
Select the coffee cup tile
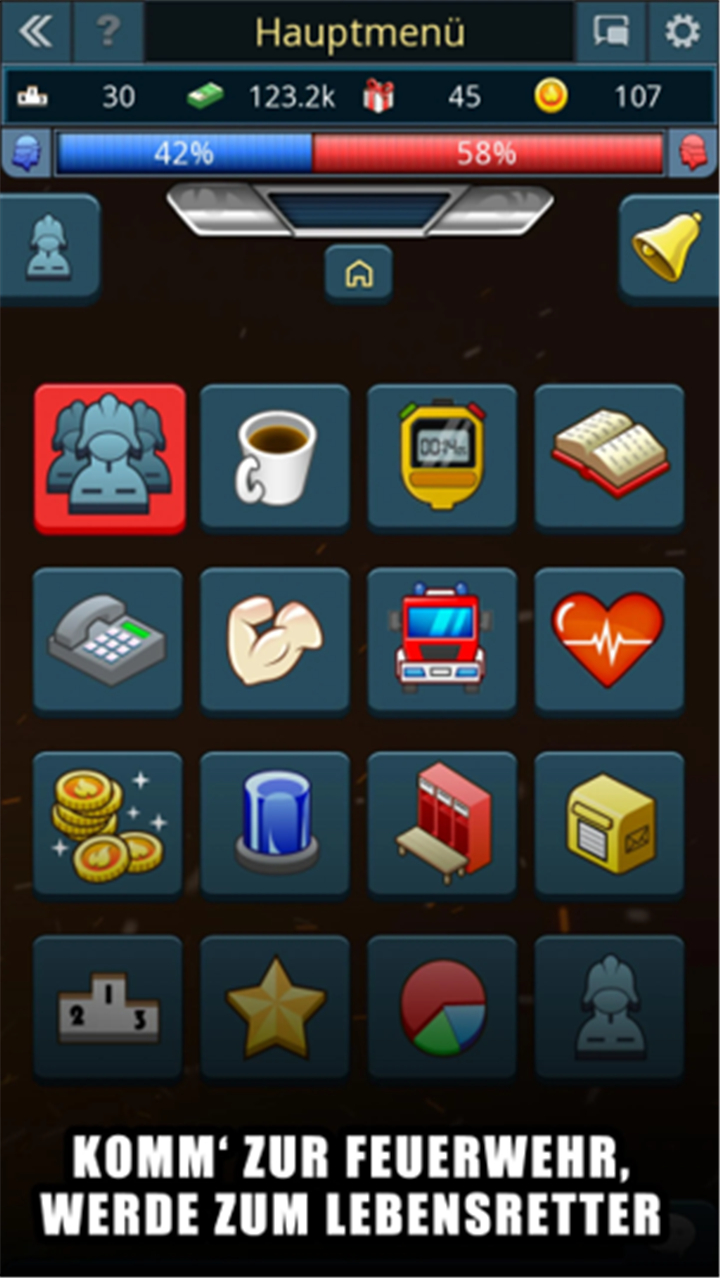coord(275,458)
